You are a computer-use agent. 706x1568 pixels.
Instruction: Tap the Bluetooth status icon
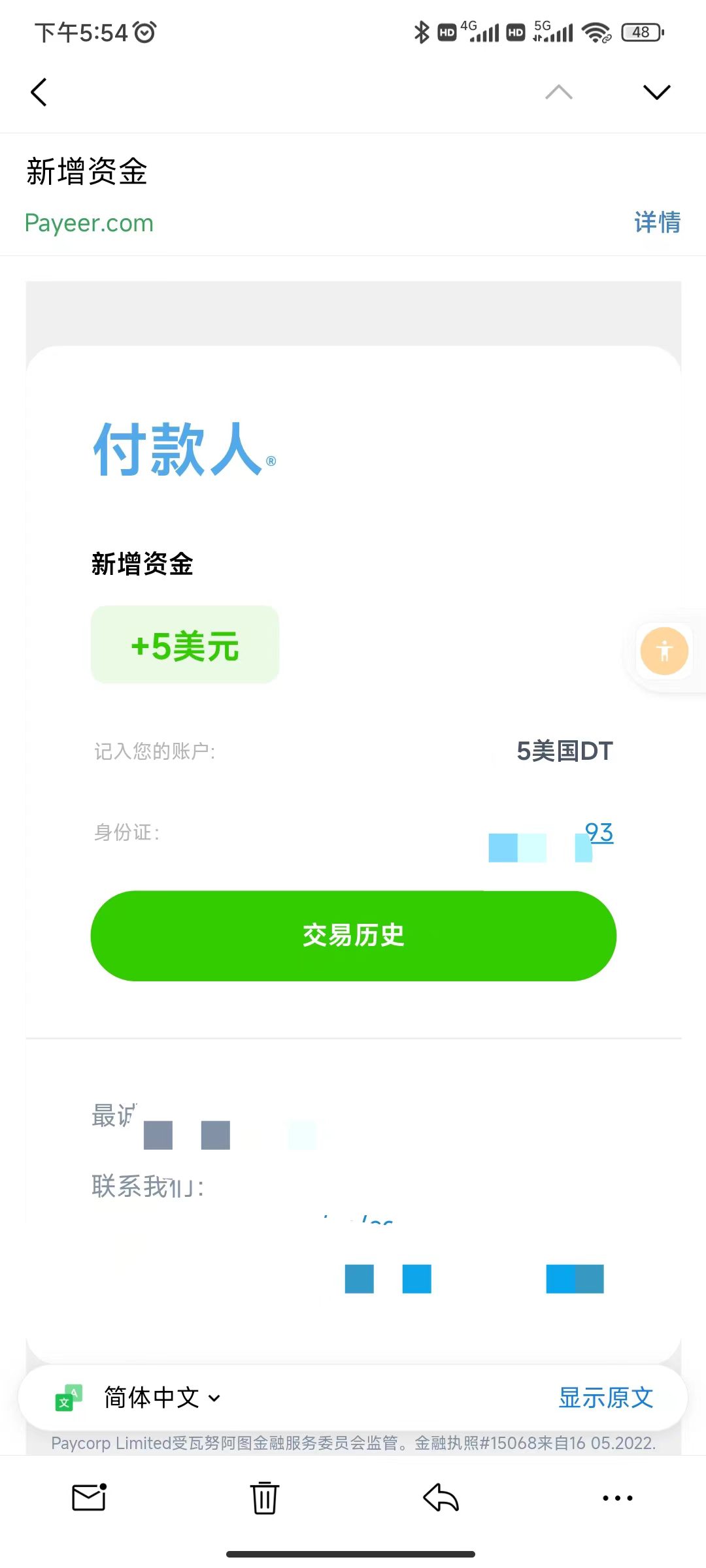(420, 31)
